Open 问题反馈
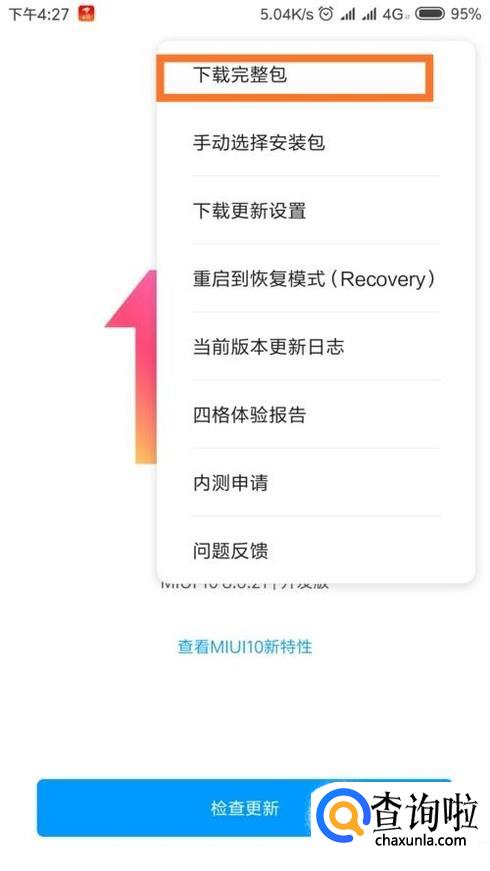Screen dimensions: 490x871 point(316,550)
